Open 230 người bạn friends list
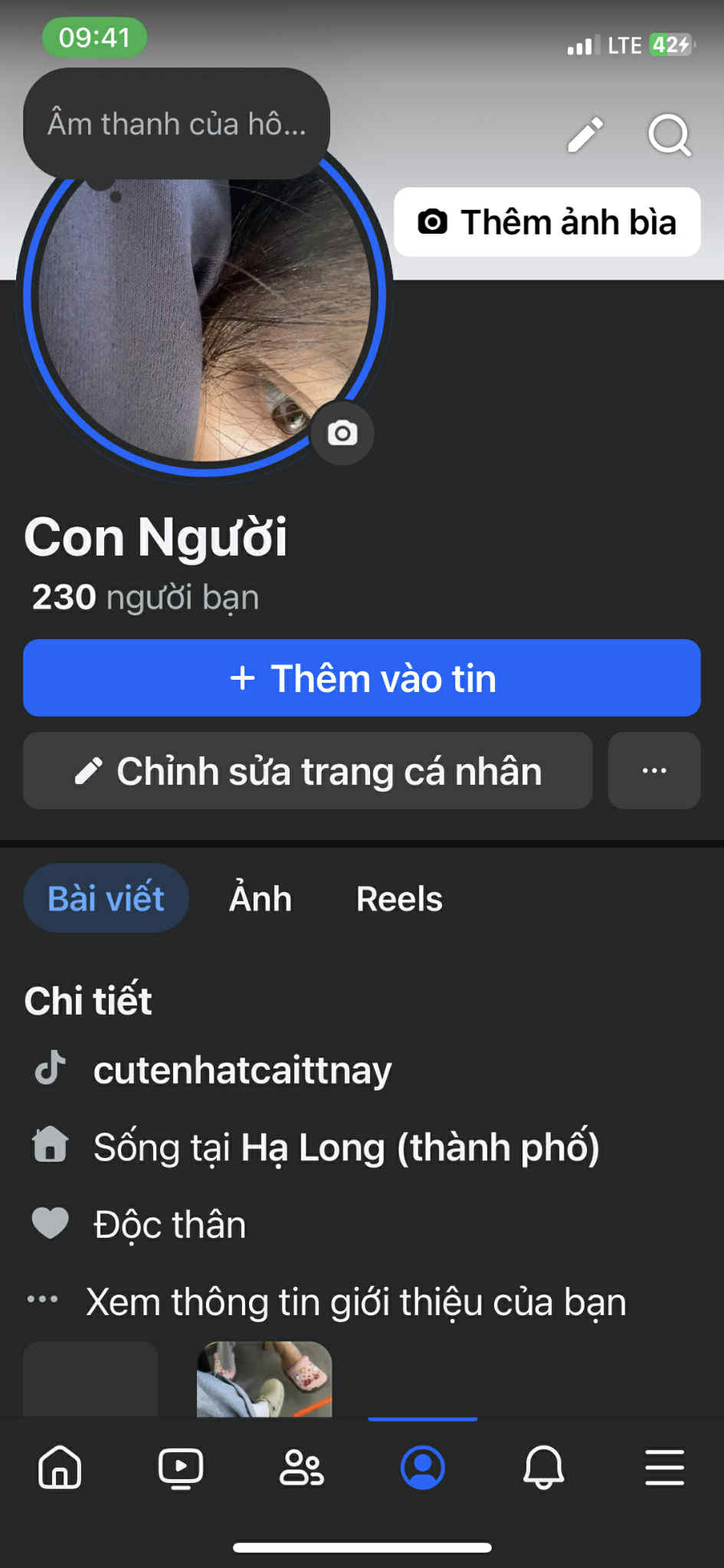 [x=146, y=597]
